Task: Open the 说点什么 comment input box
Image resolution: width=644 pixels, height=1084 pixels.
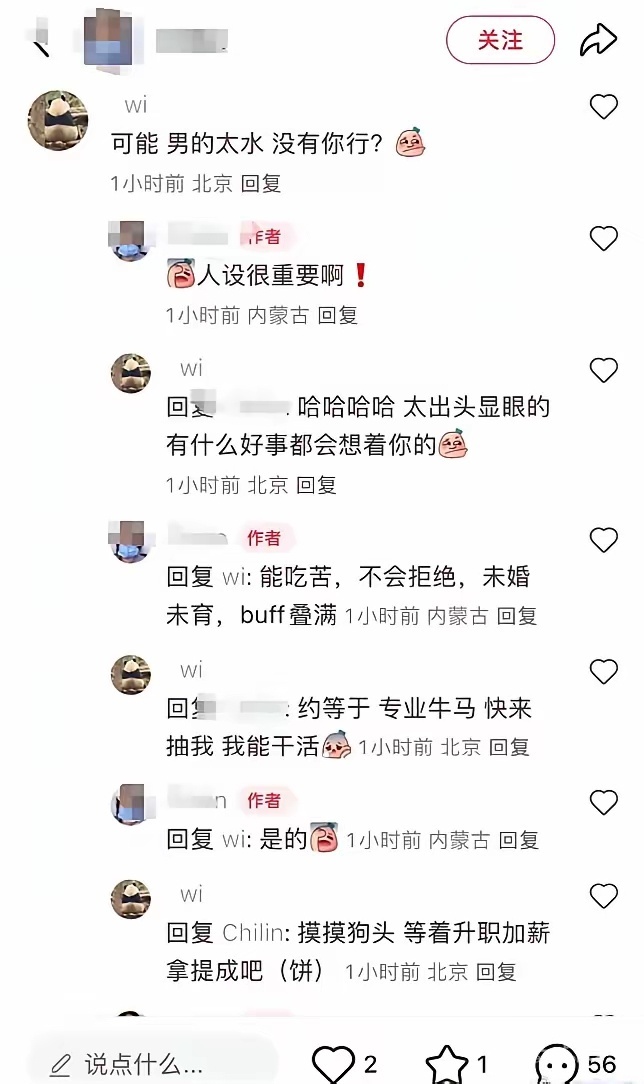Action: tap(150, 1063)
